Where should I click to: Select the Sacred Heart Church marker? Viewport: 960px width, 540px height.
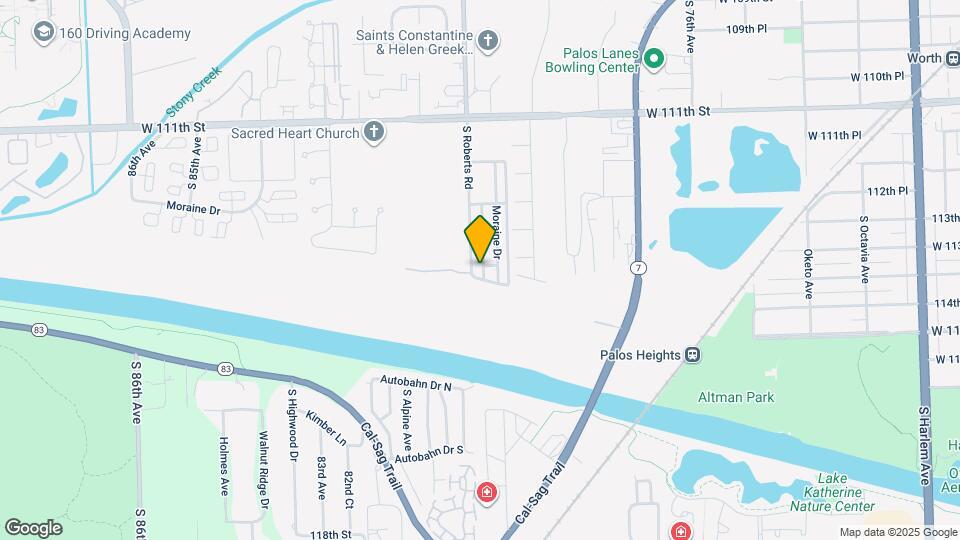(x=374, y=132)
